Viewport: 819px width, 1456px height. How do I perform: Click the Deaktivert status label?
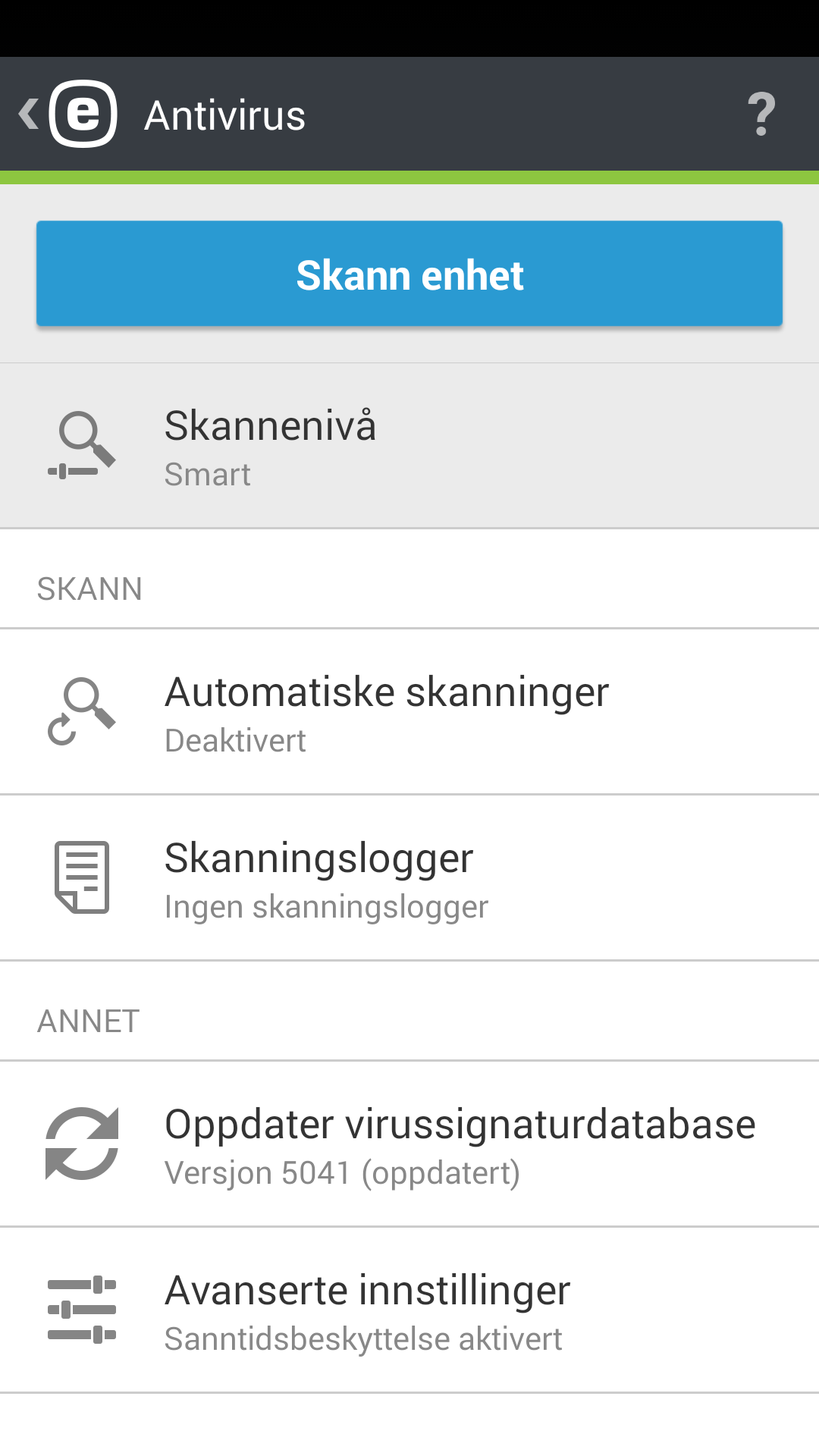[x=235, y=739]
